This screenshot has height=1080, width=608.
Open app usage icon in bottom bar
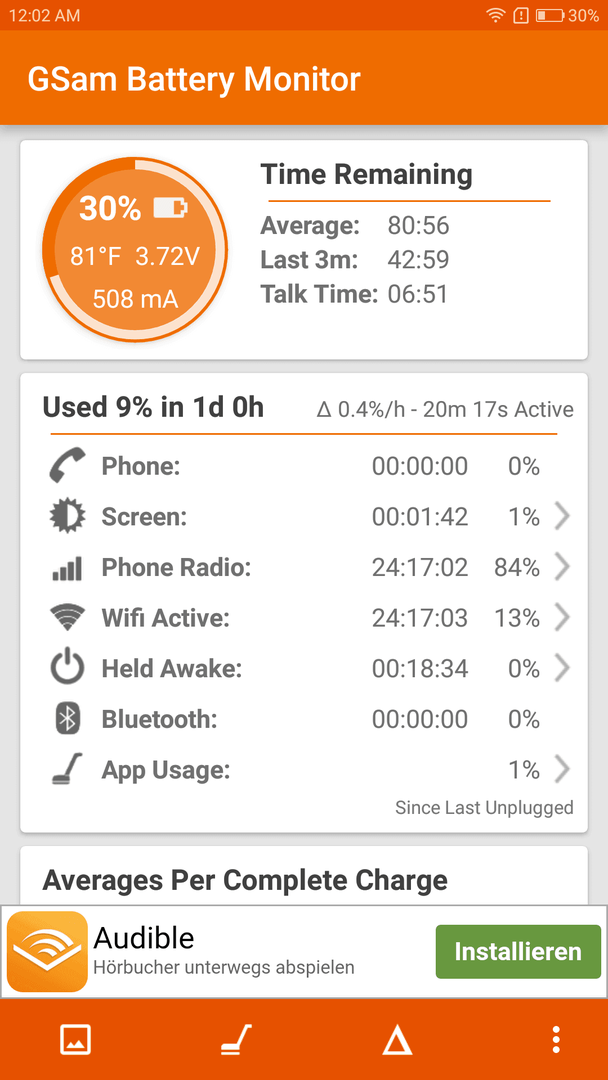pyautogui.click(x=236, y=1039)
